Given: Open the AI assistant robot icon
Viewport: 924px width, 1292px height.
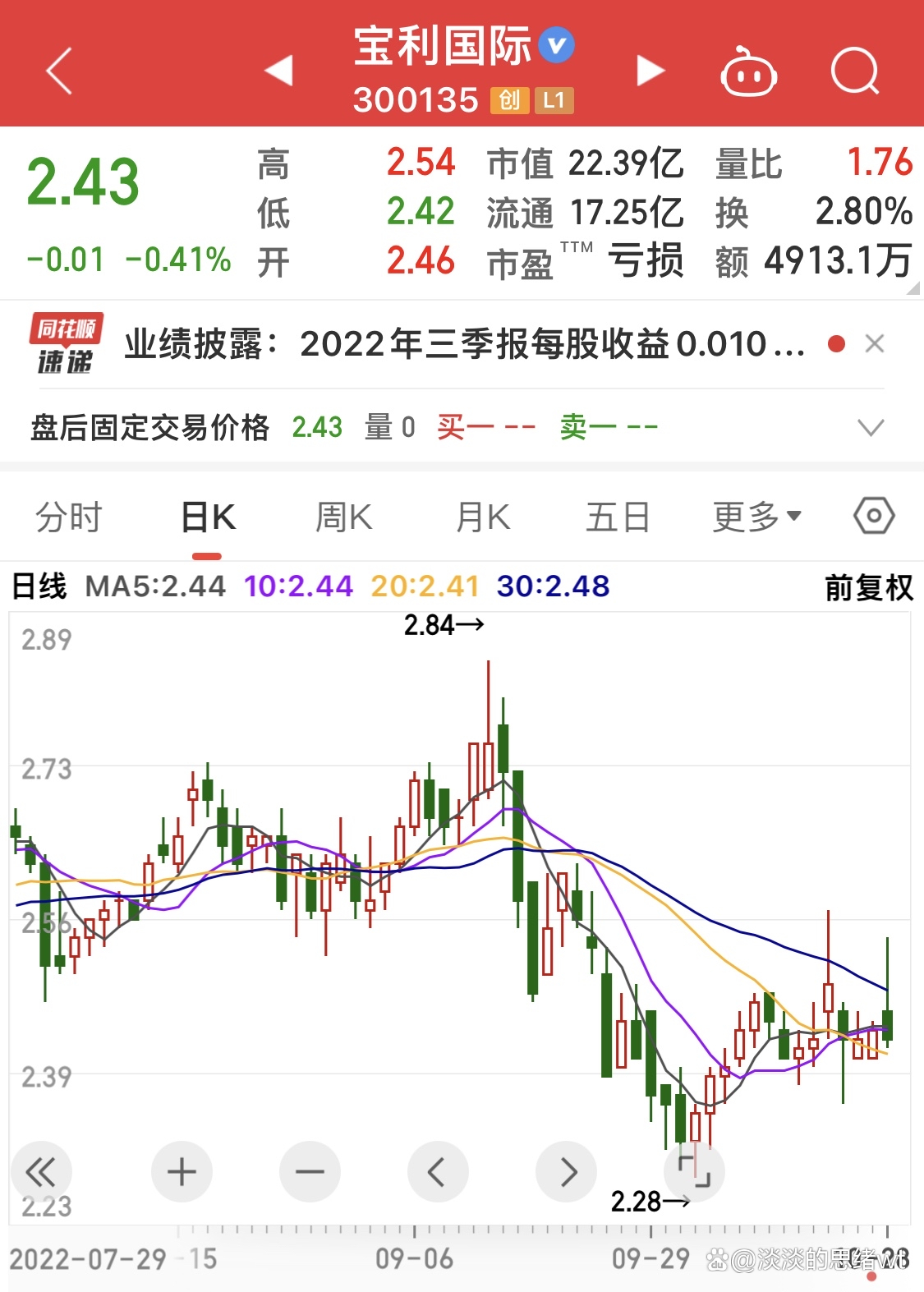Looking at the screenshot, I should click(x=748, y=72).
